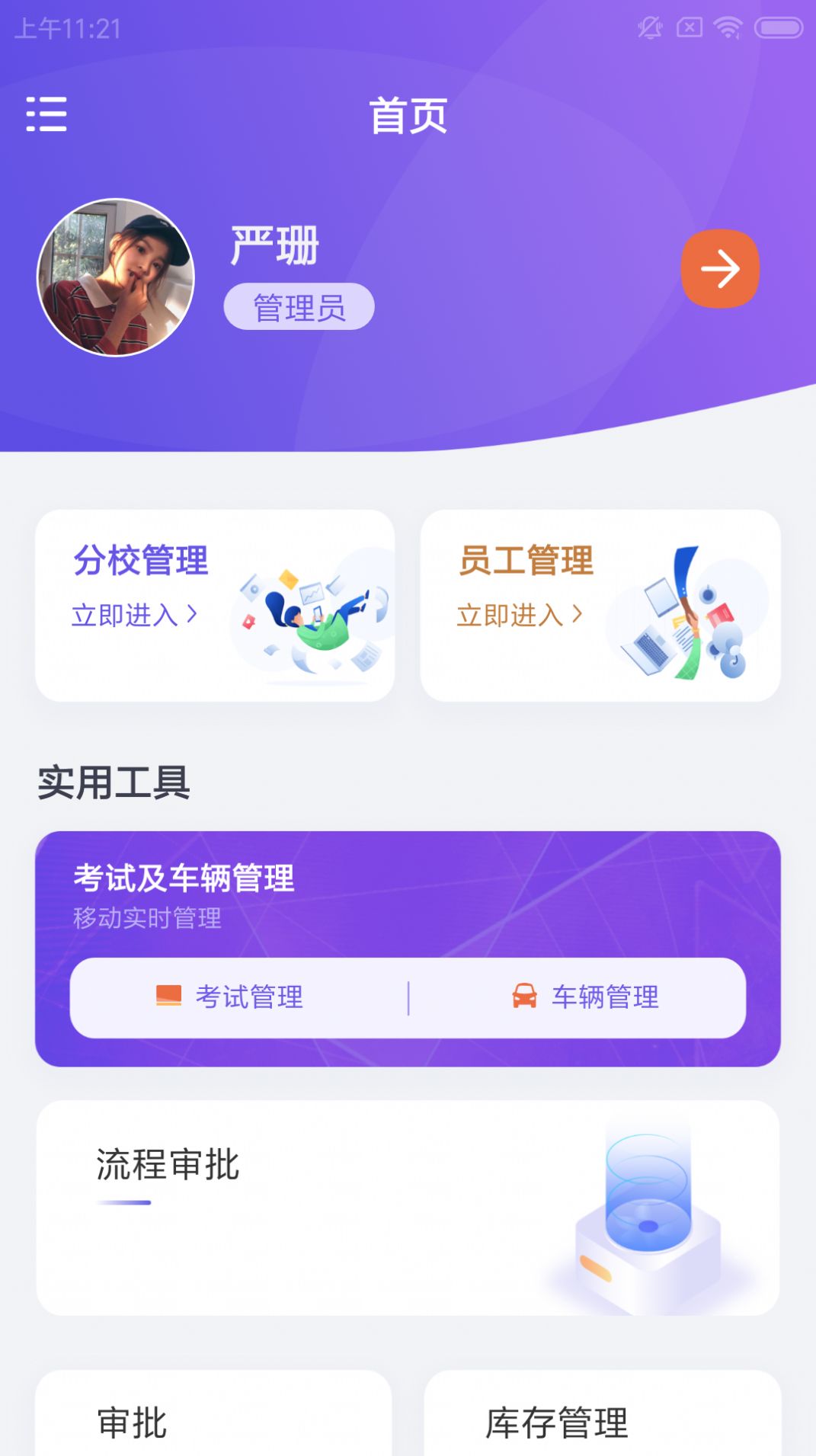Open the 审批 card
Screen dimensions: 816x1456
click(x=213, y=1418)
